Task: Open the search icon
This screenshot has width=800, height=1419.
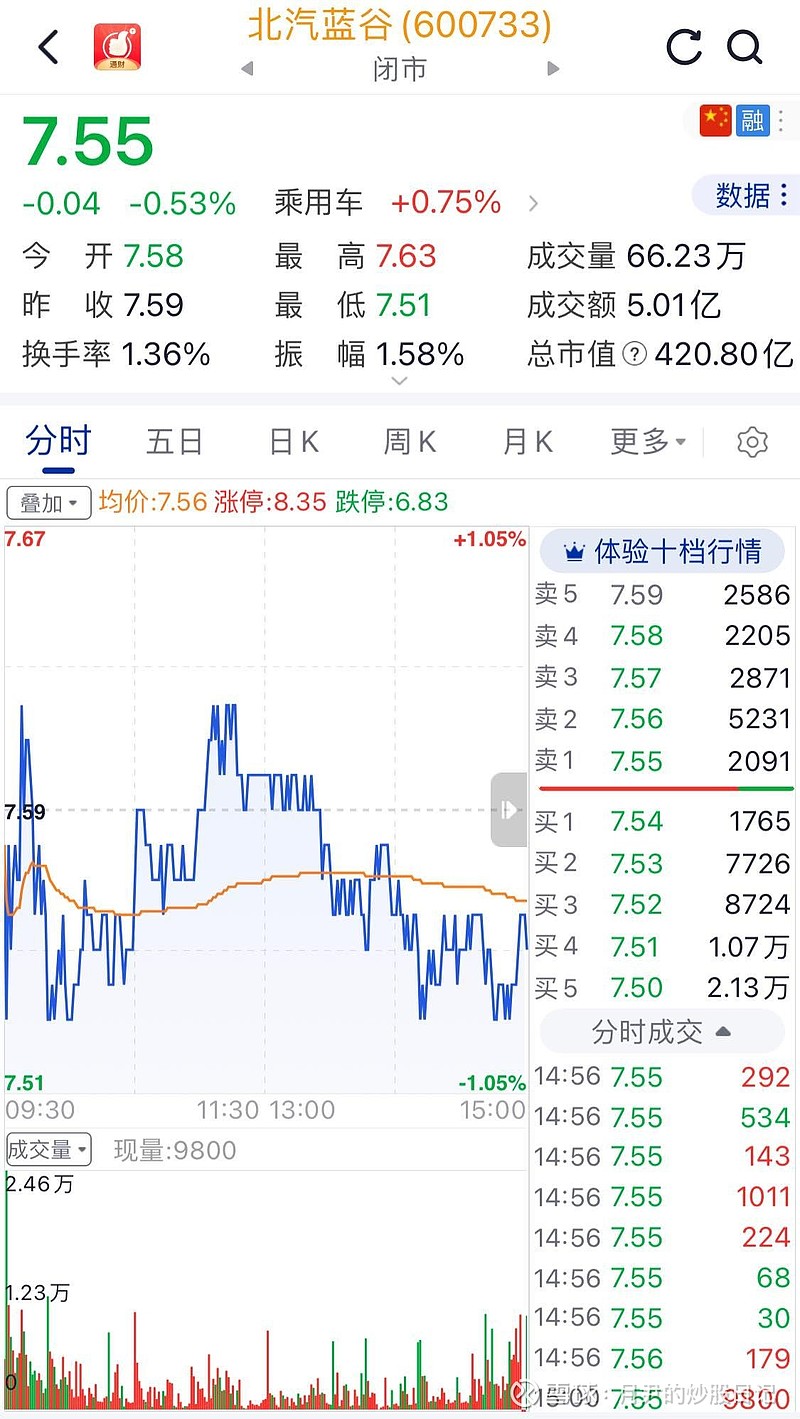Action: [x=745, y=47]
